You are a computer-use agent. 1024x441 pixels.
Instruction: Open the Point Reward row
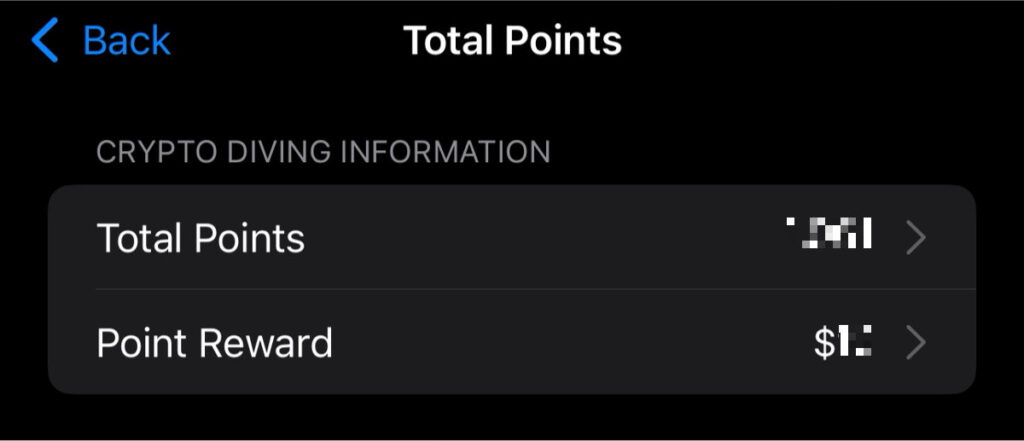[510, 343]
